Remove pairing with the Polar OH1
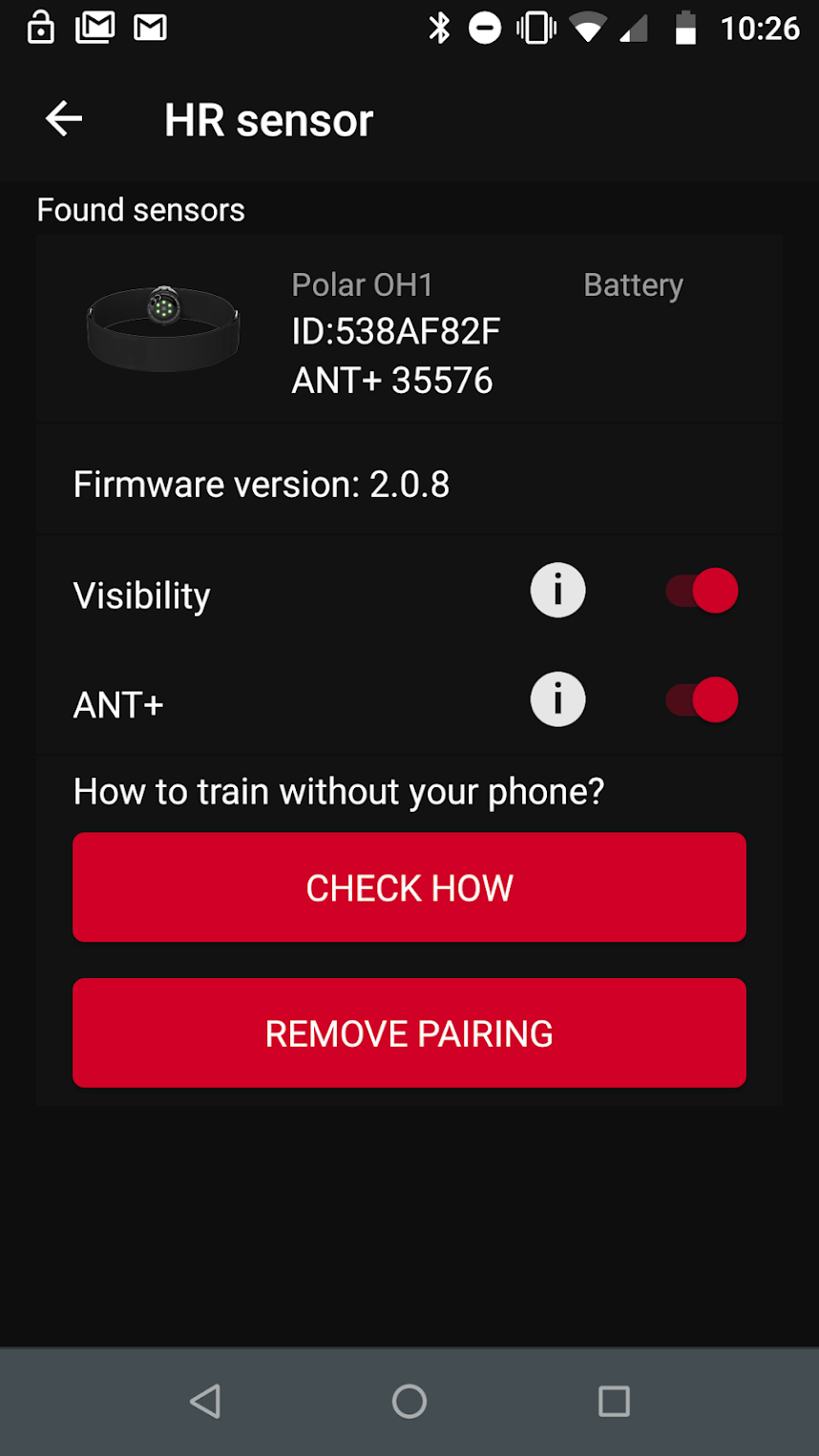The height and width of the screenshot is (1456, 819). [x=409, y=1032]
